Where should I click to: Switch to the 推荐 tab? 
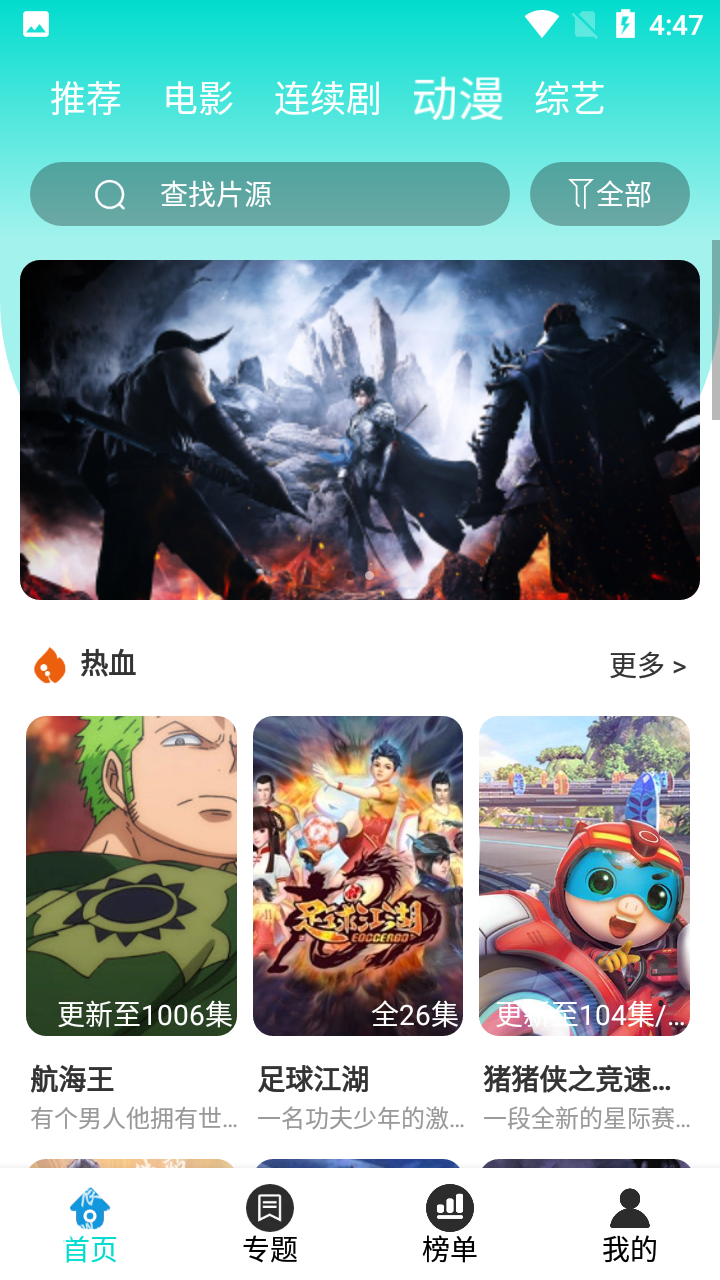(86, 99)
